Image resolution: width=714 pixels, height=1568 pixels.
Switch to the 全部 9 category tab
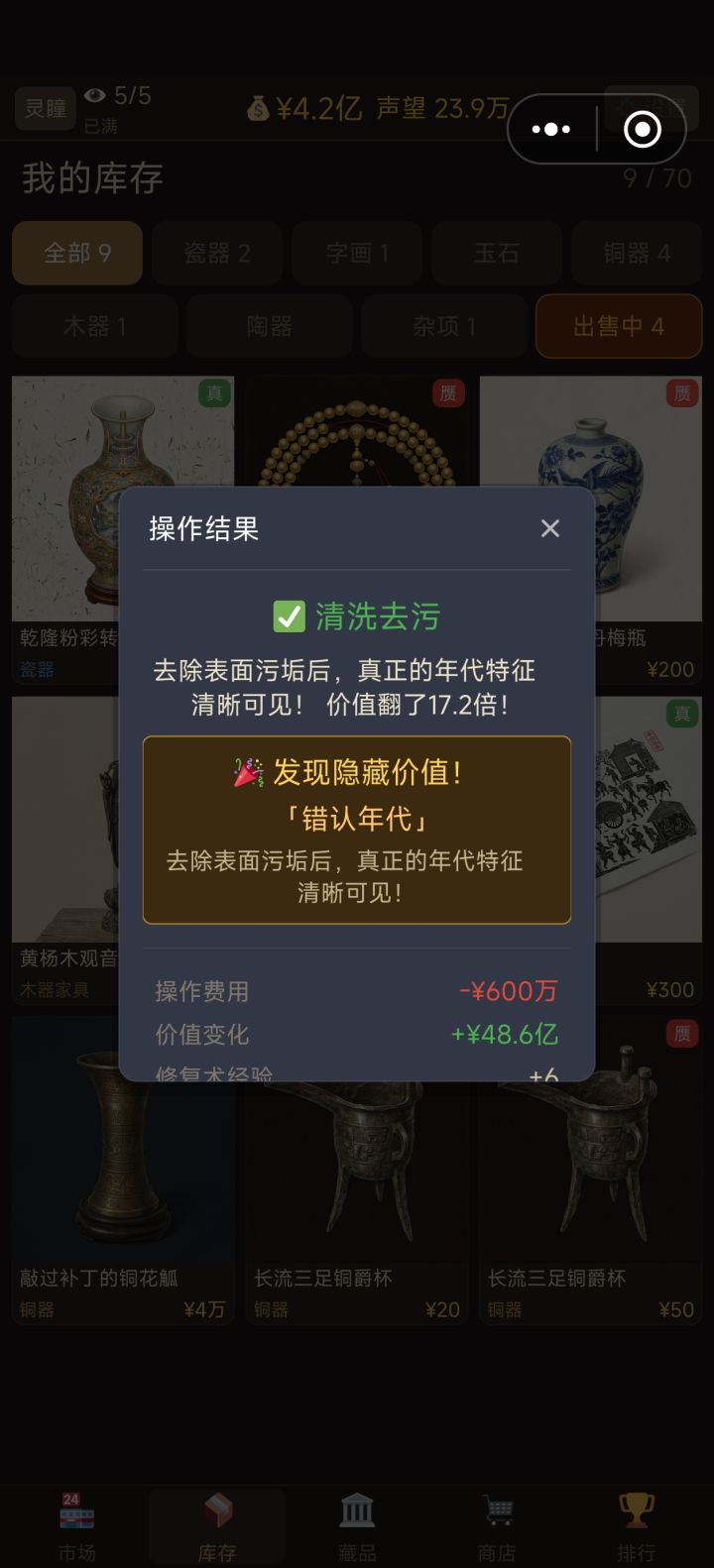pos(76,254)
